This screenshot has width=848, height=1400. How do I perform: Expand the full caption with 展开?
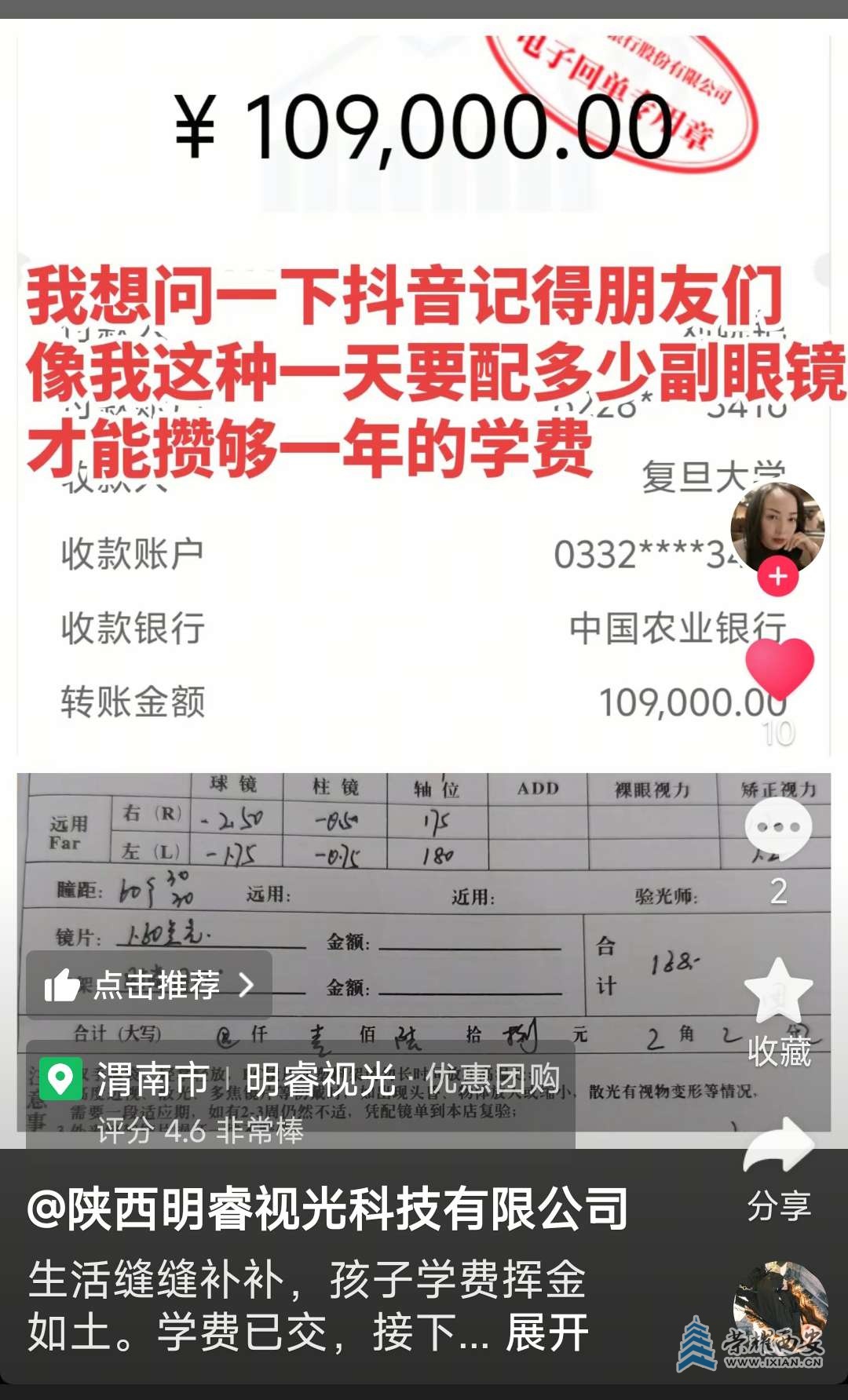tap(547, 1333)
